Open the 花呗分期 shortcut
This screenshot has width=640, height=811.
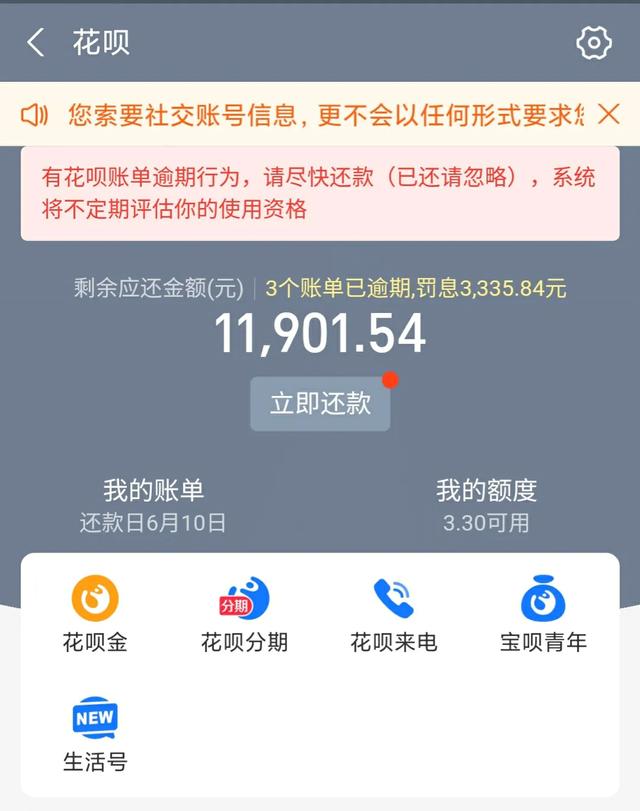click(245, 614)
